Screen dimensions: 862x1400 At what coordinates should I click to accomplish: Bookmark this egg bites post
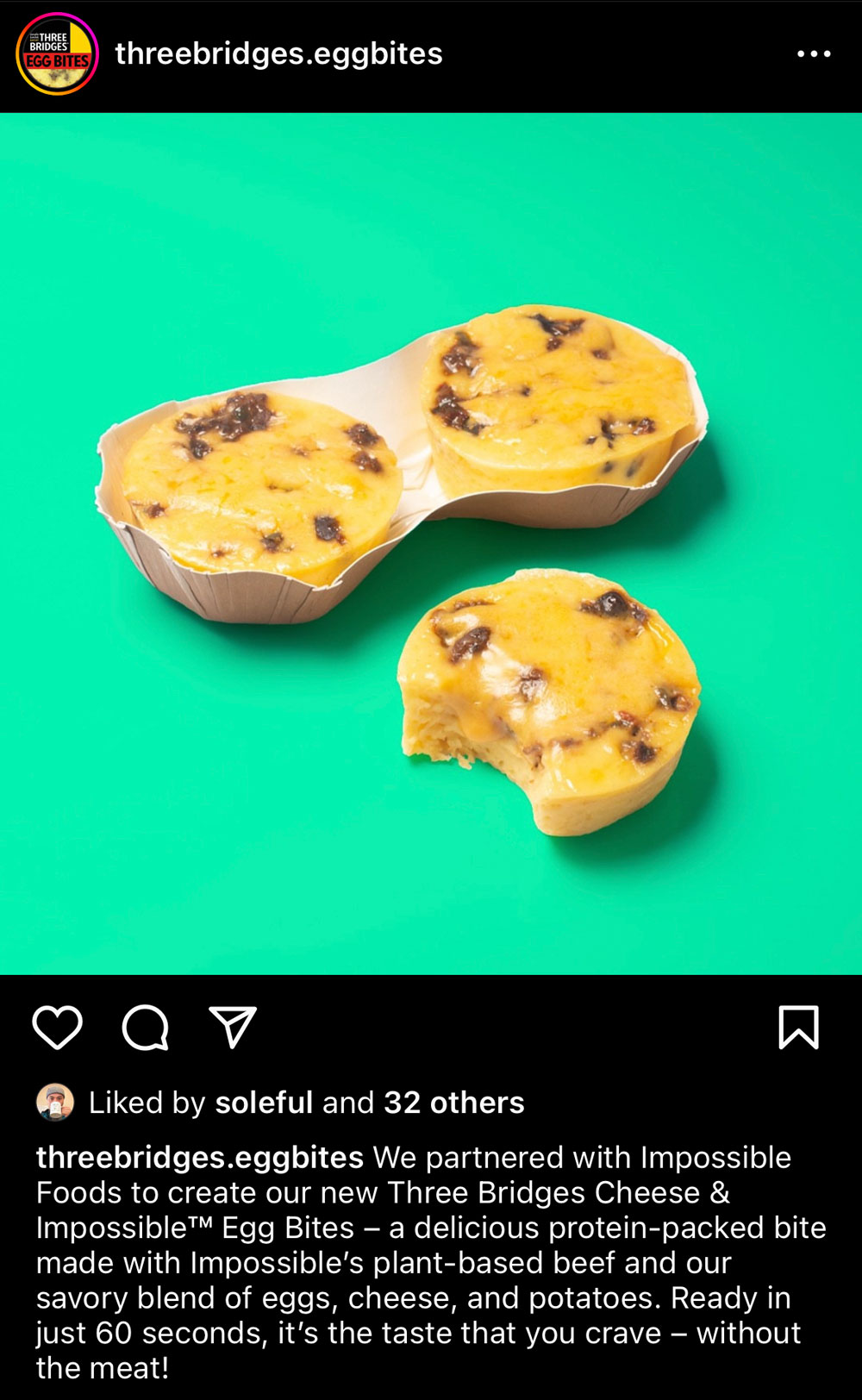click(x=798, y=1027)
